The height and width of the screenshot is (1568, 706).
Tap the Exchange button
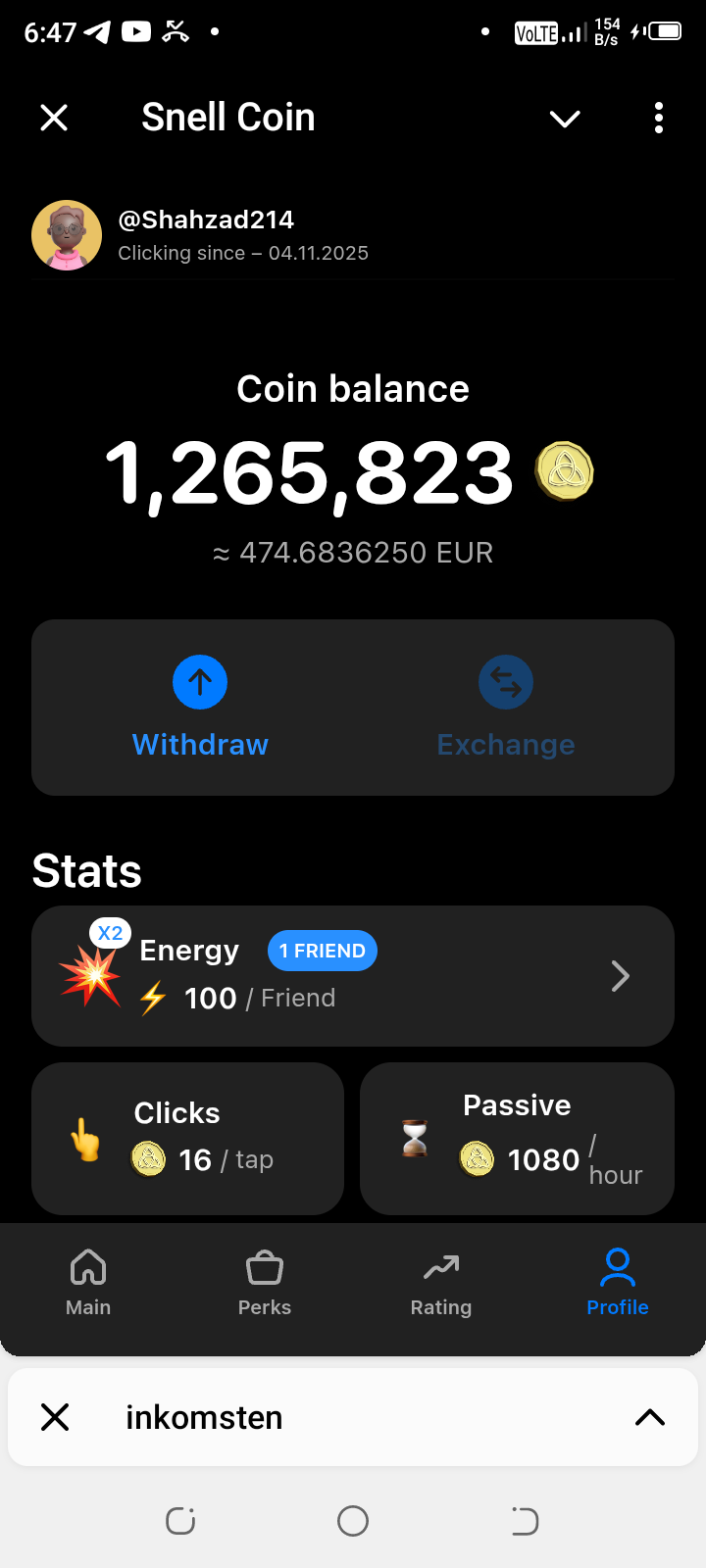tap(506, 708)
